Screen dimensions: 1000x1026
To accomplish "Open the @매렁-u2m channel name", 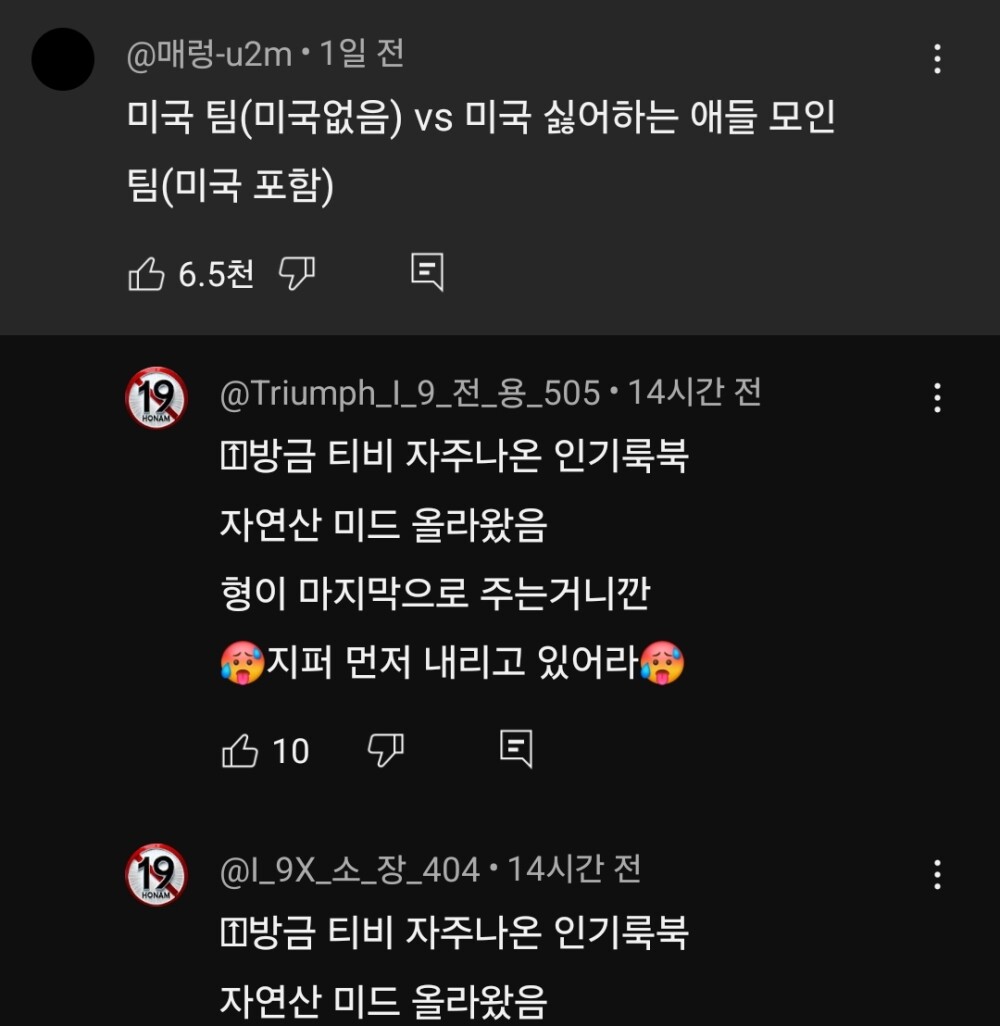I will [x=209, y=53].
